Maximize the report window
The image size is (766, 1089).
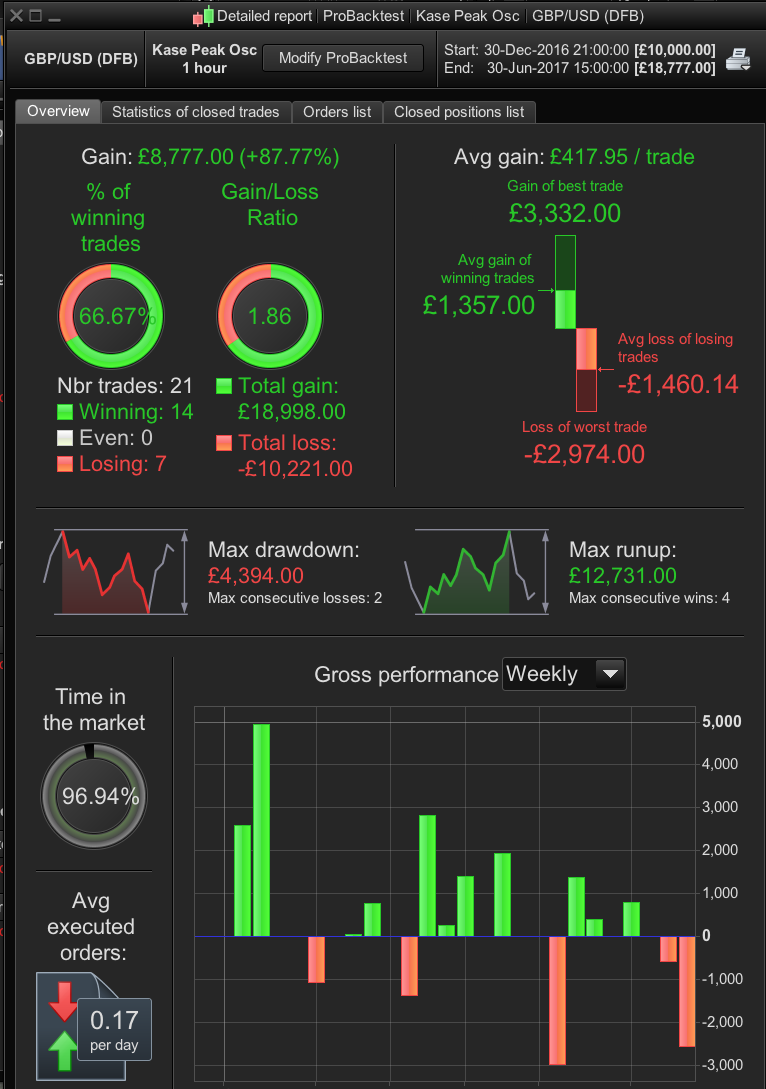click(x=34, y=17)
